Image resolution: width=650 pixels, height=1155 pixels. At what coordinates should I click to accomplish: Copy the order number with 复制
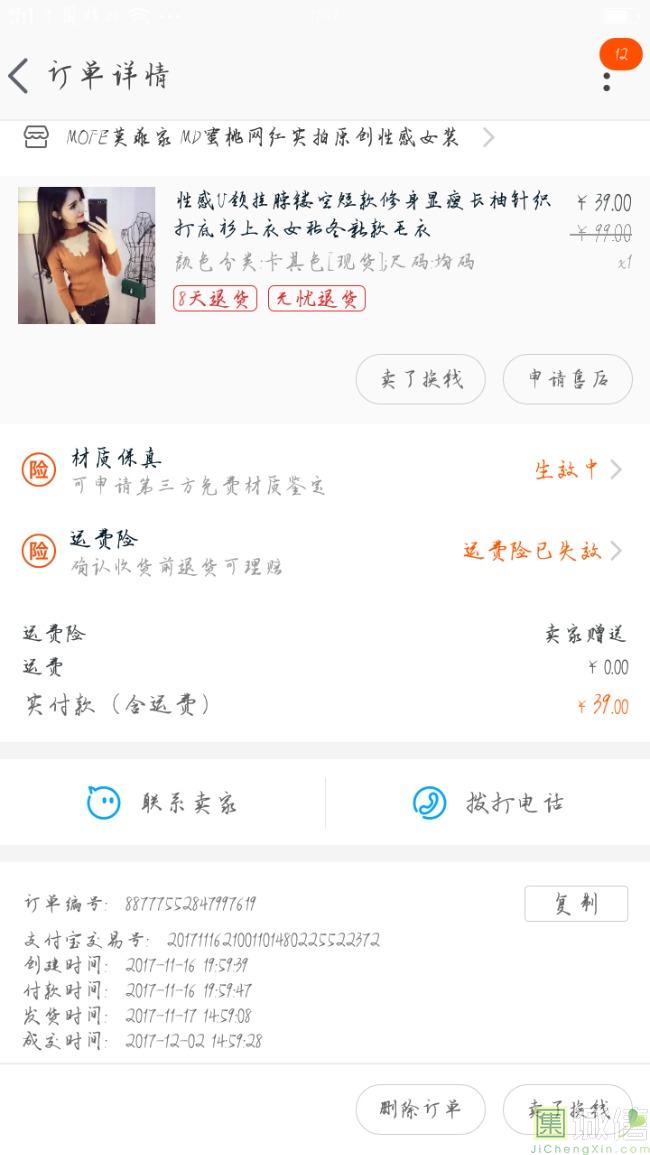point(576,904)
